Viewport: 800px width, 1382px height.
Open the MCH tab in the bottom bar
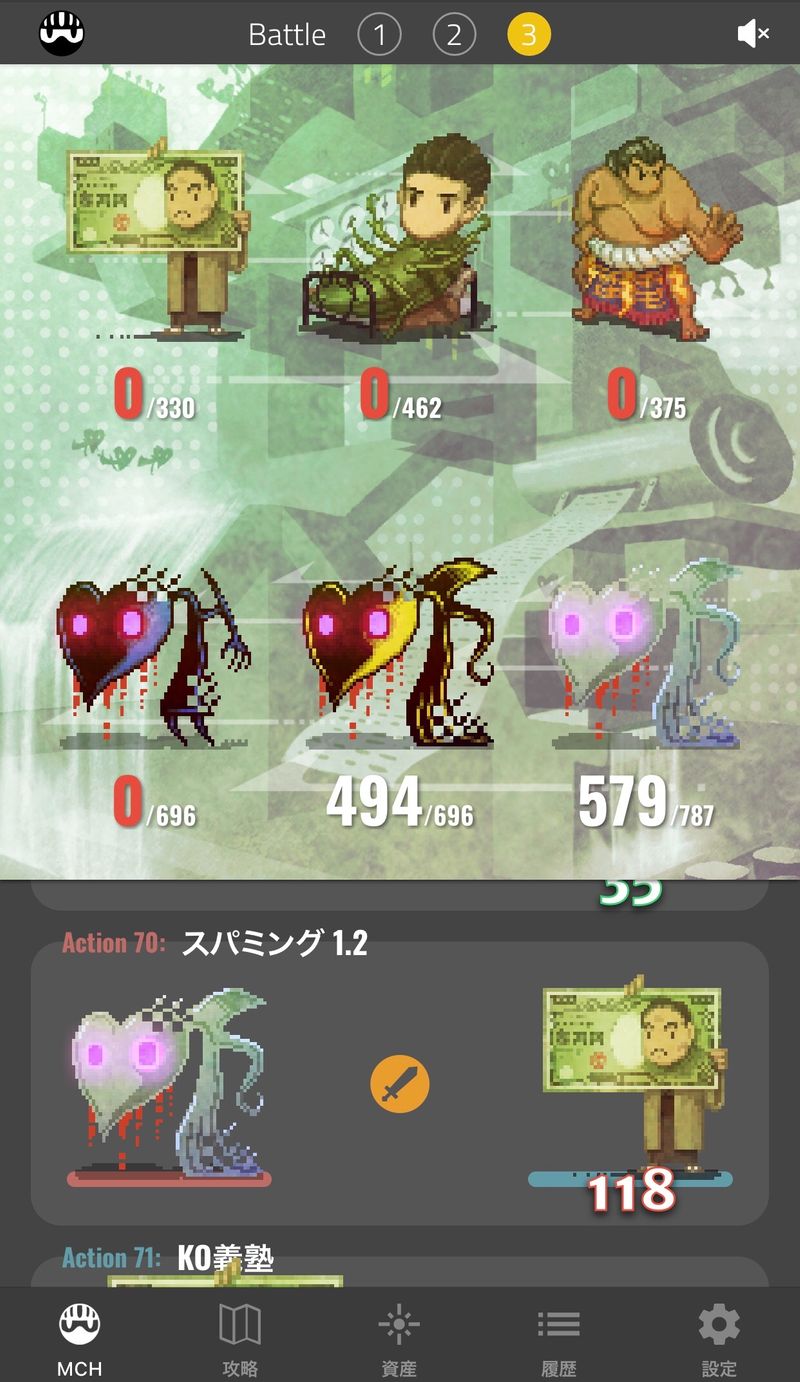(79, 1338)
